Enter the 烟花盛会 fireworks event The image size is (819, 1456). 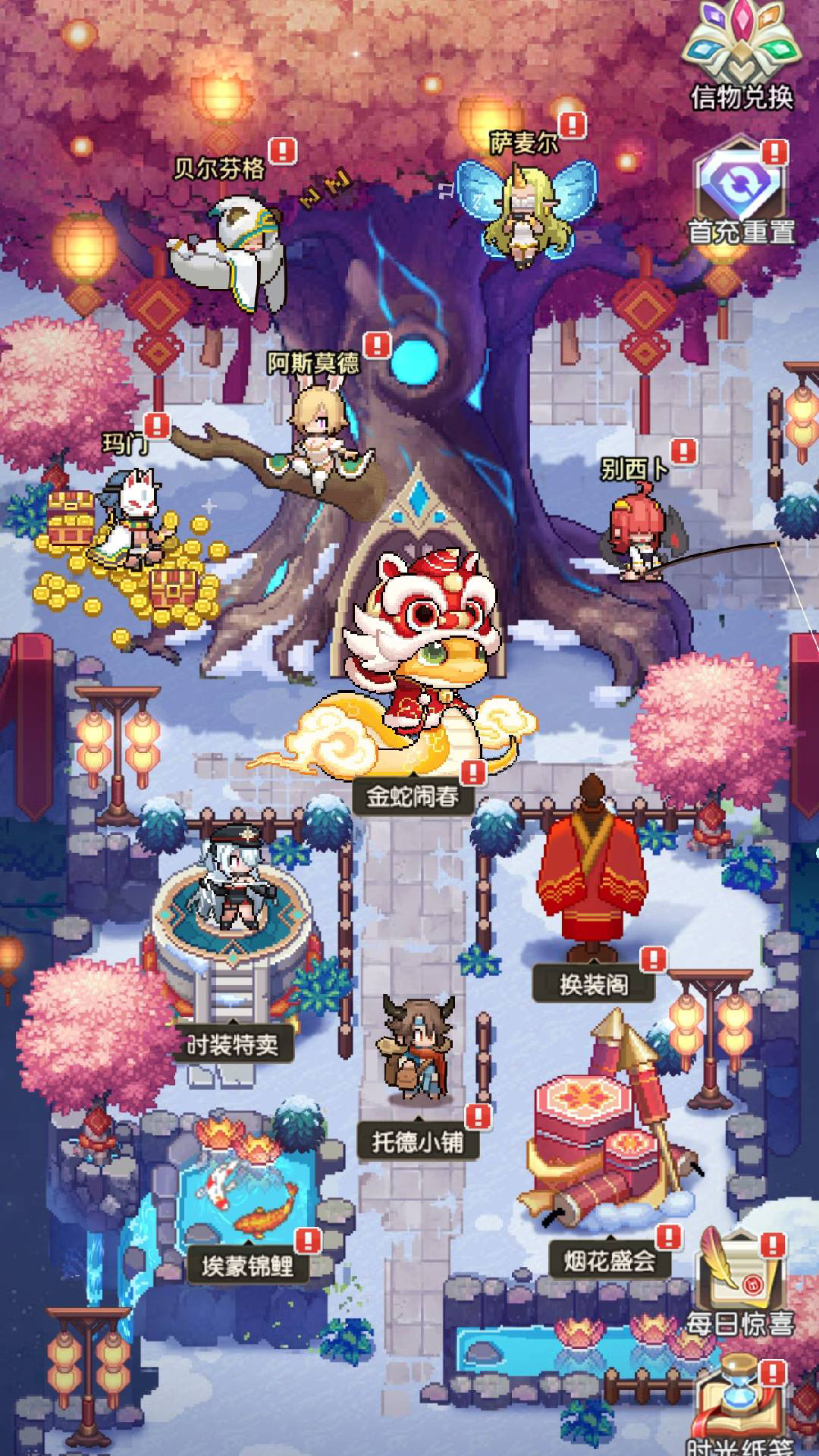click(609, 1260)
